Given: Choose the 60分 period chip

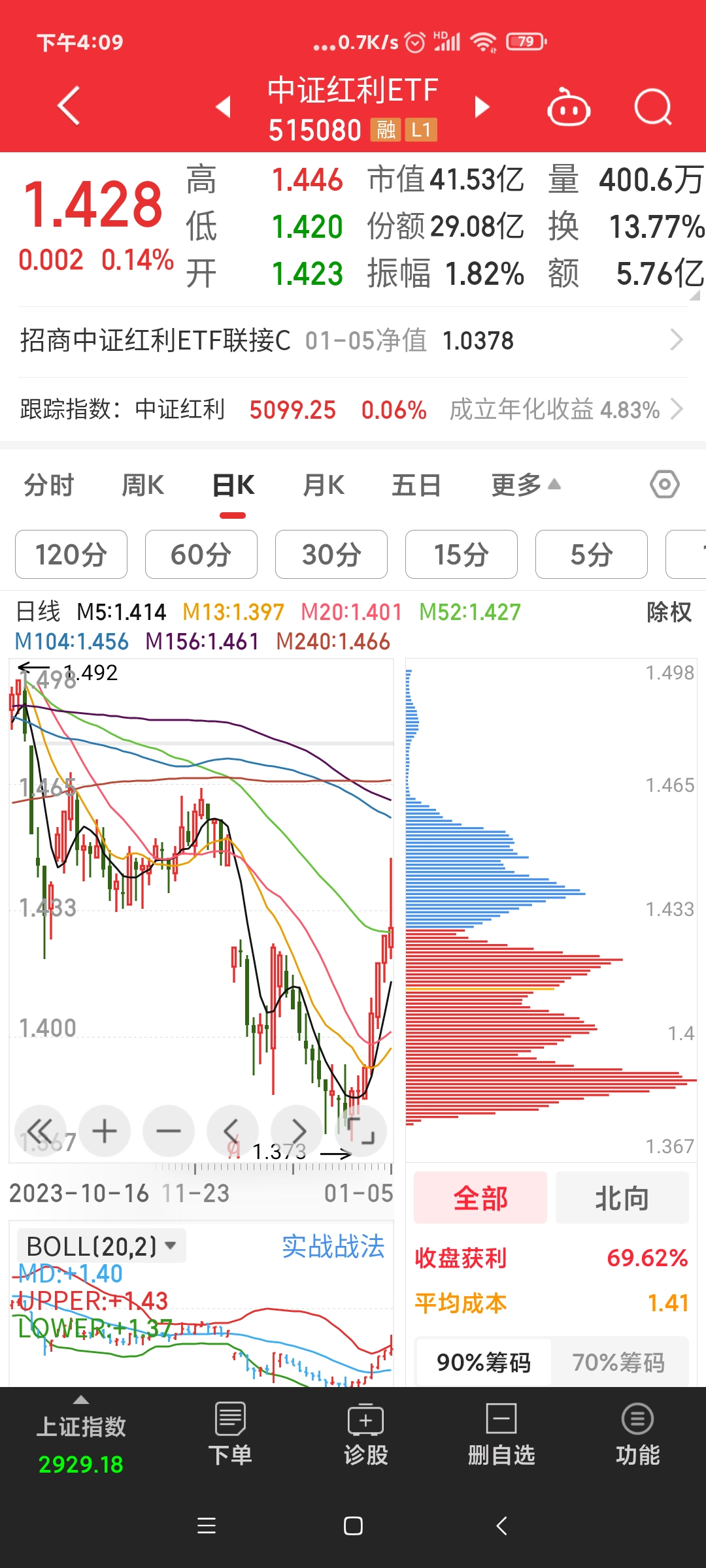Looking at the screenshot, I should (201, 555).
